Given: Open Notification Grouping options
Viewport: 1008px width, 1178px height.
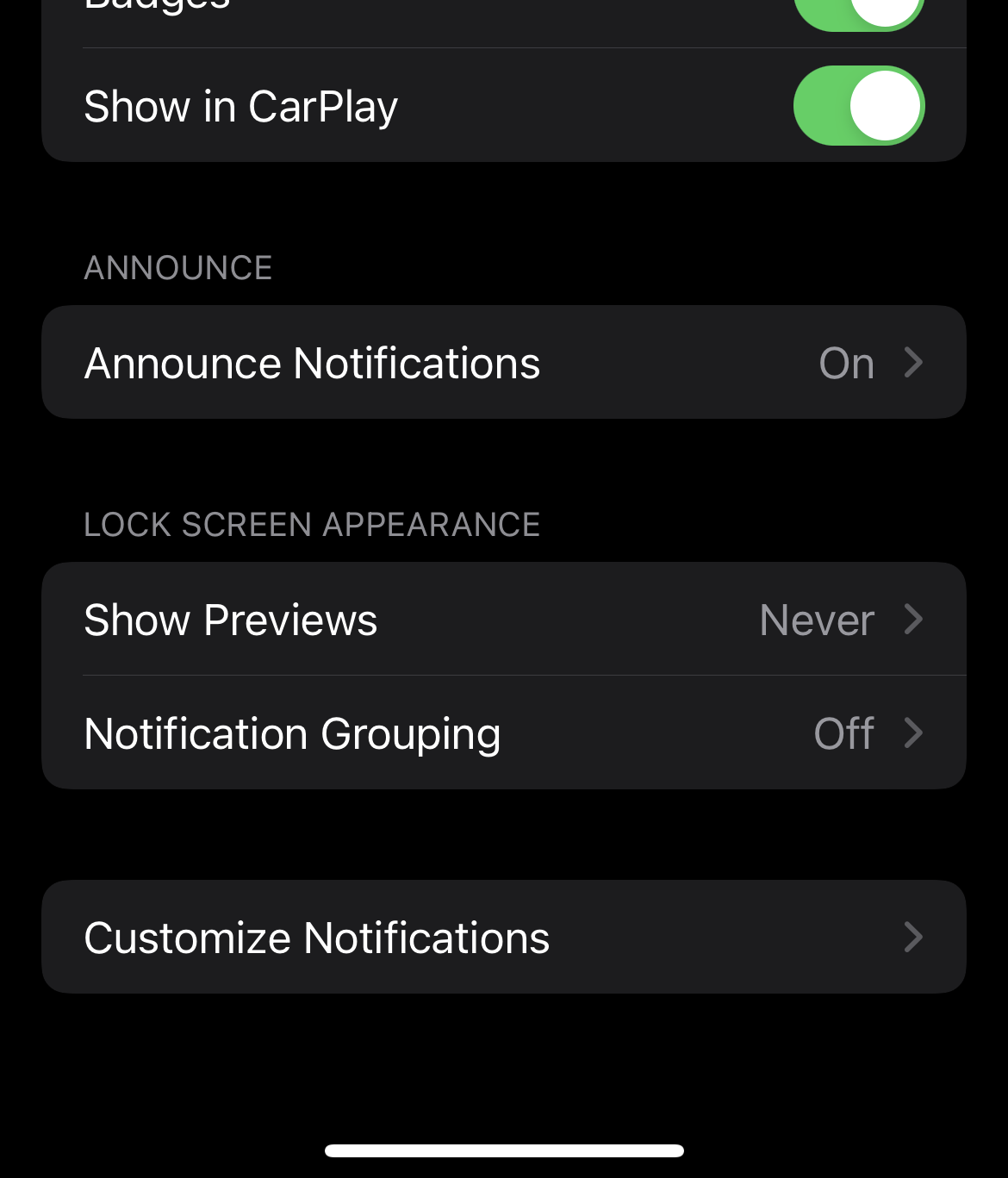Looking at the screenshot, I should coord(503,733).
